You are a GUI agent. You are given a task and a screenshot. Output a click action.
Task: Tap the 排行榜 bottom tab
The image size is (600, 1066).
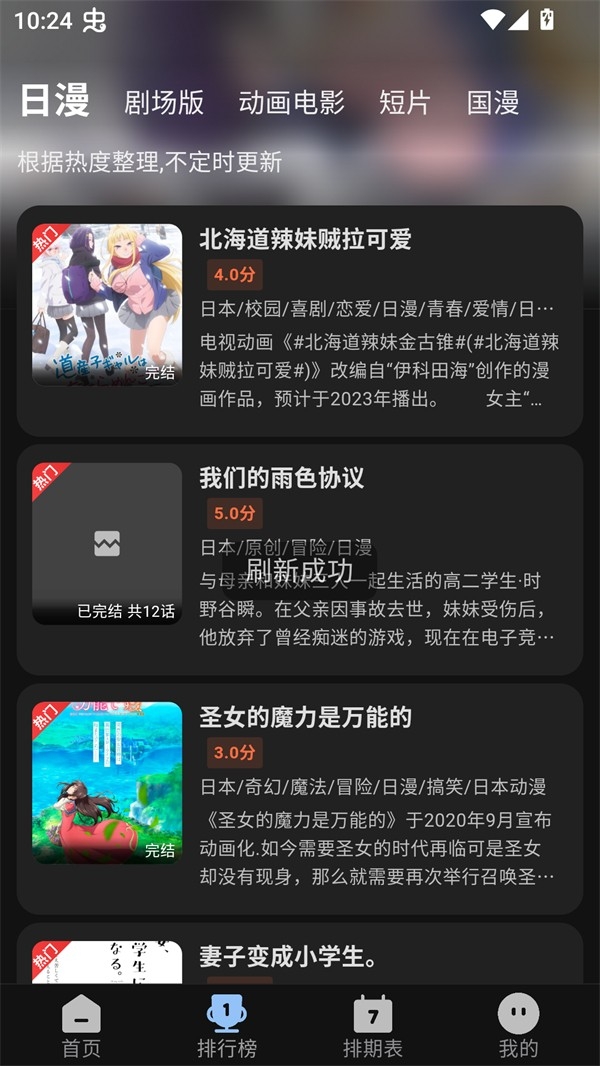click(x=227, y=1027)
